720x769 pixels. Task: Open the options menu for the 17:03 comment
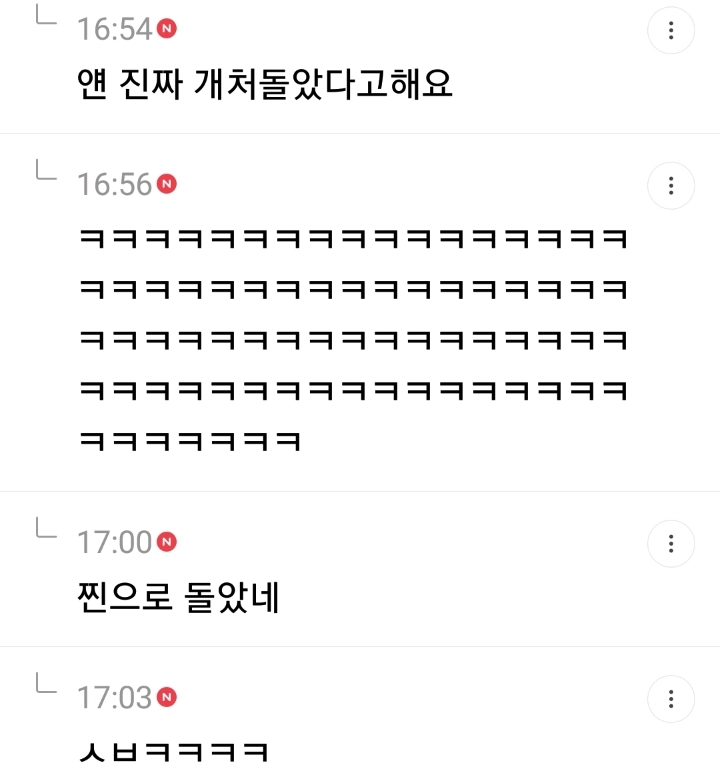point(671,699)
